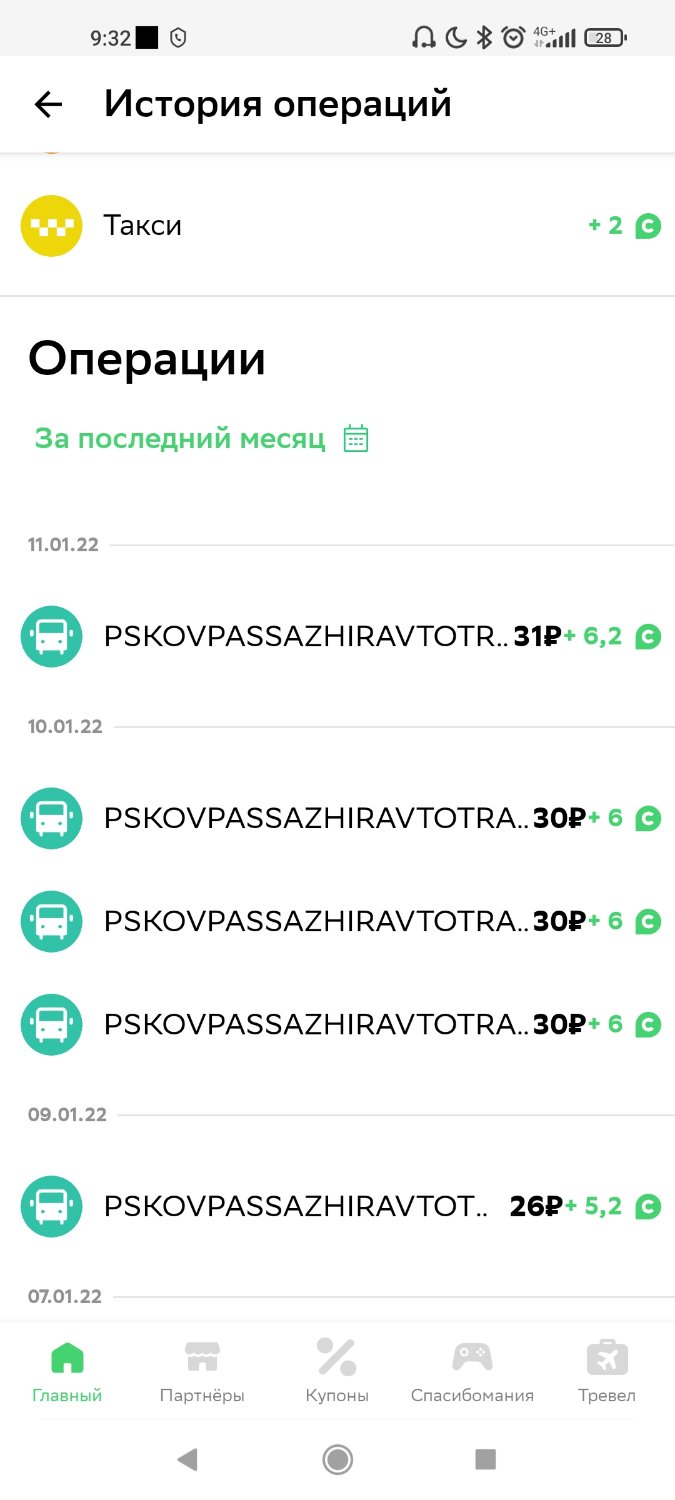Change the За последний месяц period filter
Viewport: 675px width, 1500px height.
click(x=202, y=439)
